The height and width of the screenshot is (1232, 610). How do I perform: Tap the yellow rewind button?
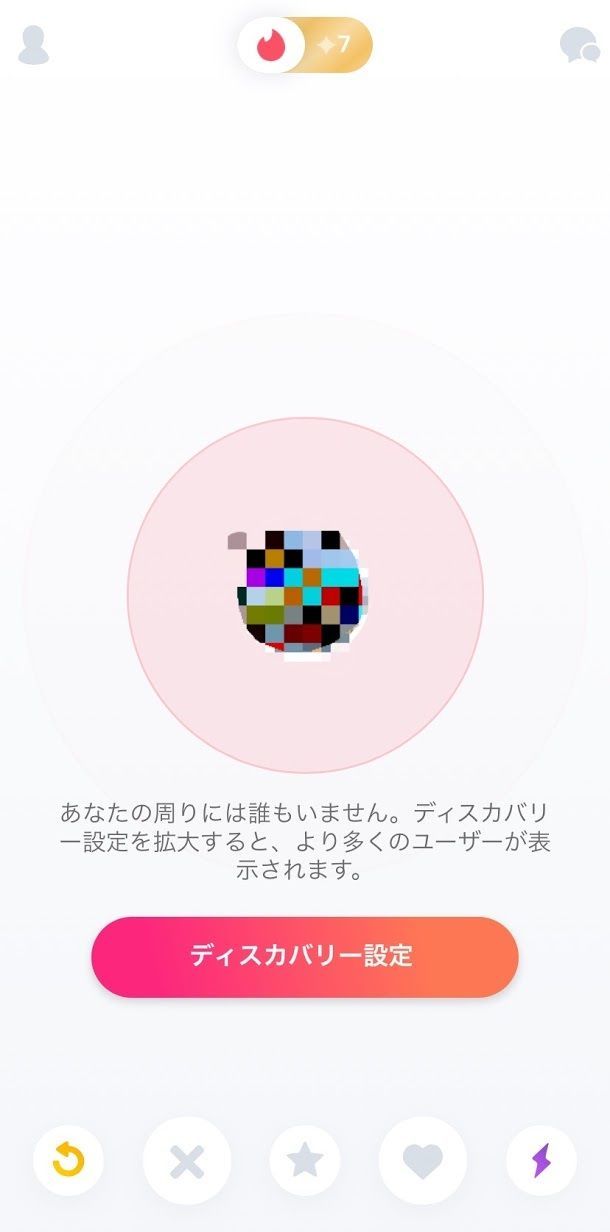(x=69, y=1161)
